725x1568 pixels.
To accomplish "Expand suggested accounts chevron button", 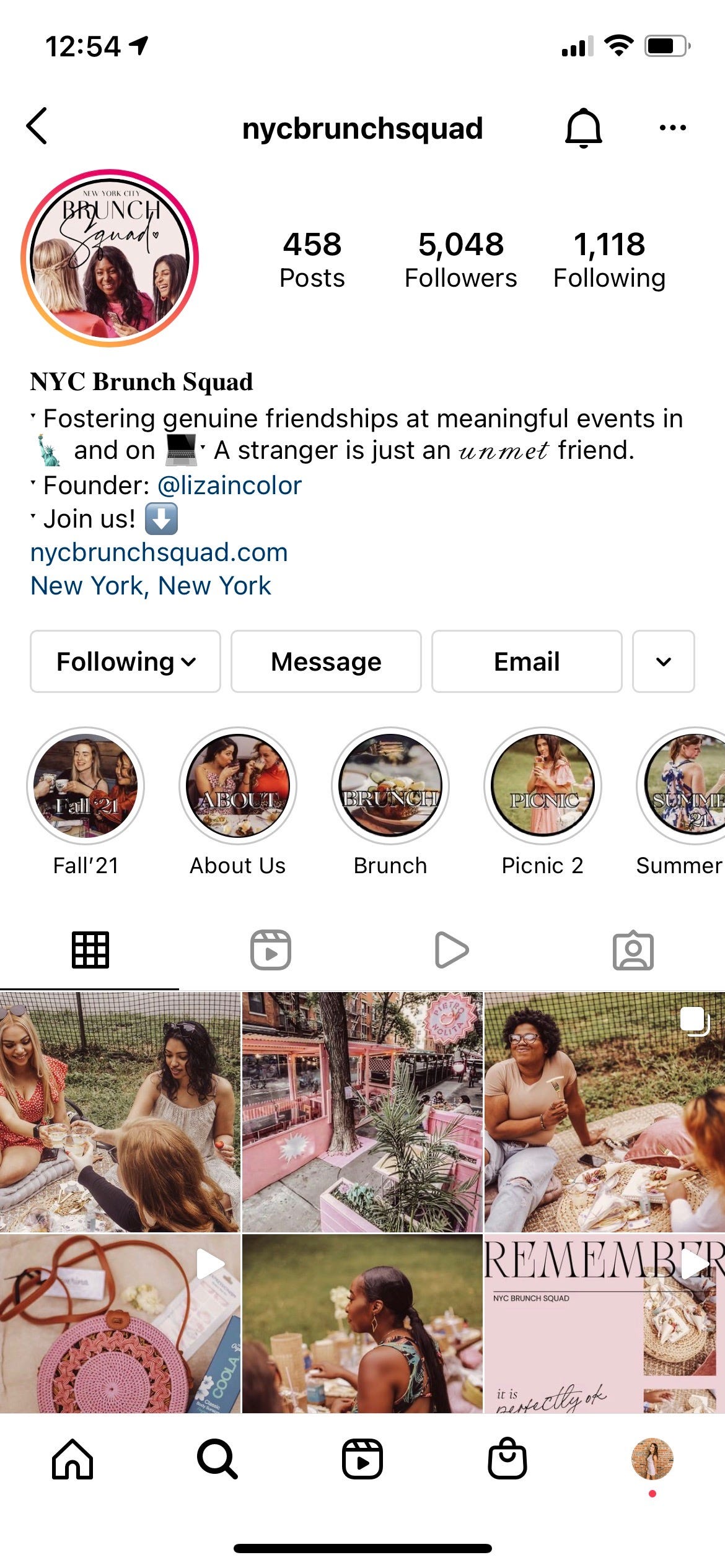I will (663, 661).
